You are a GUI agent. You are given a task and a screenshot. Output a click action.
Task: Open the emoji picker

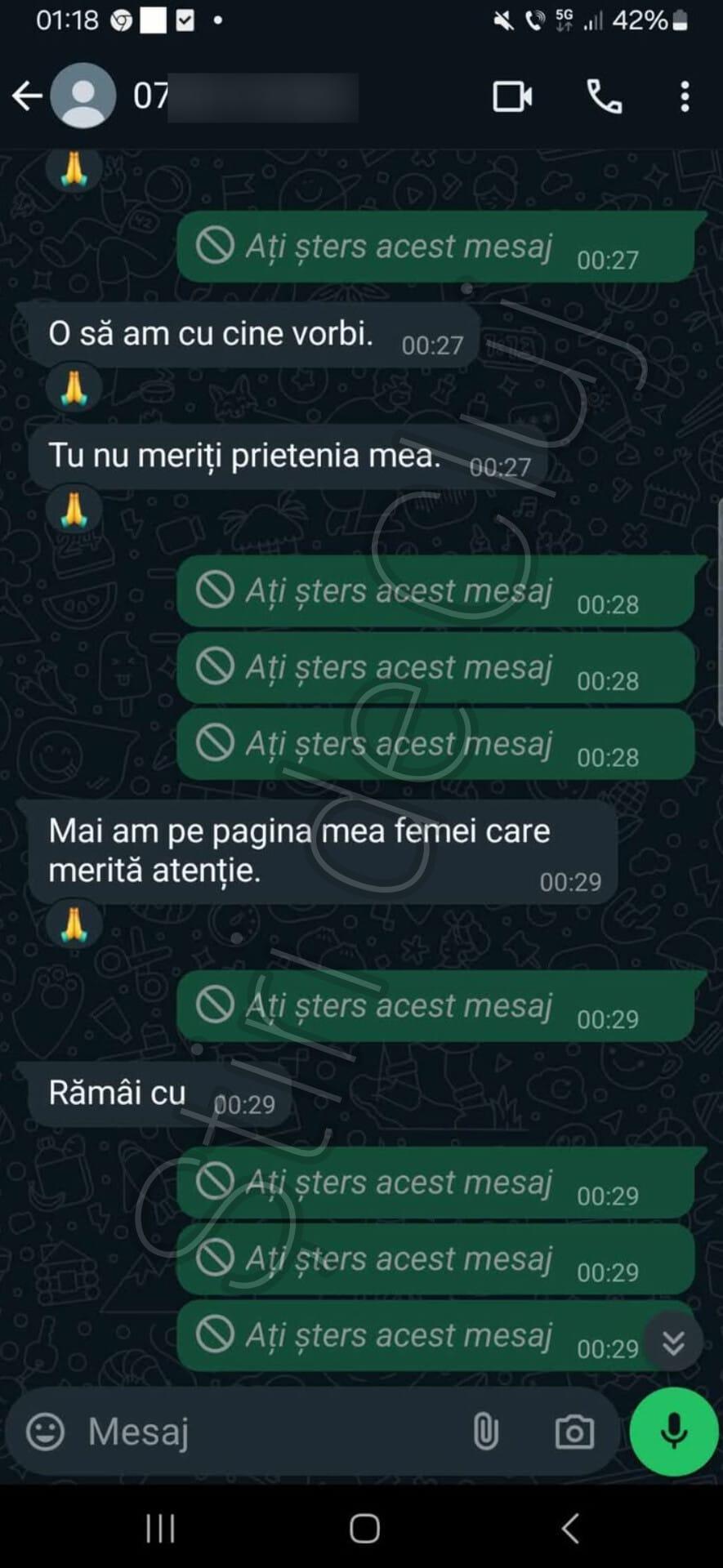(x=45, y=1432)
